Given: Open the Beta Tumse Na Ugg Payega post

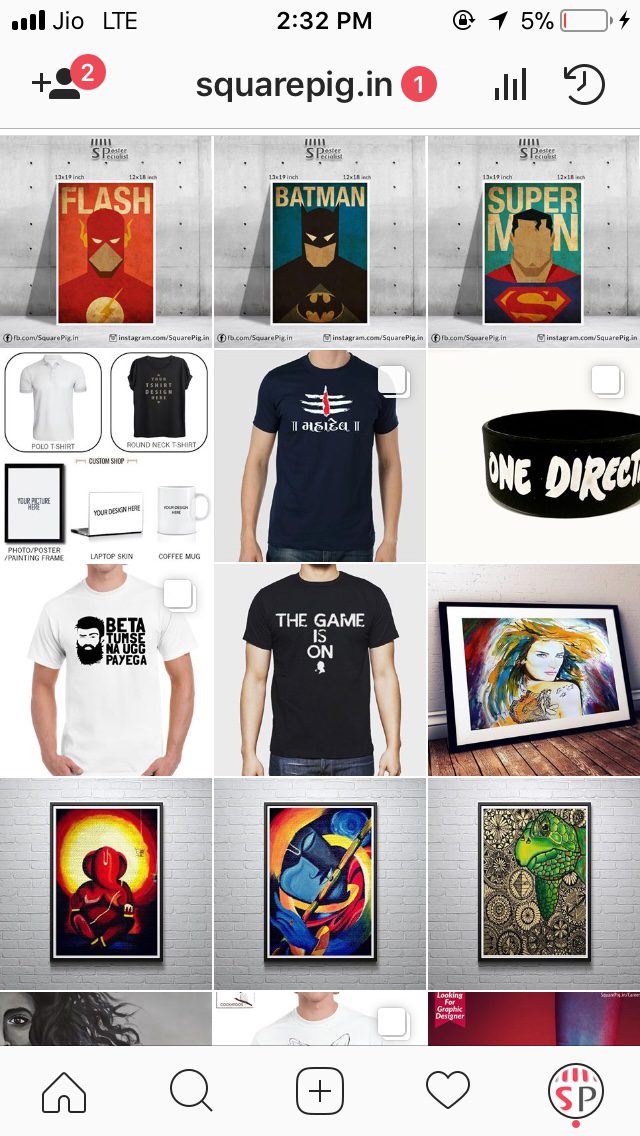Looking at the screenshot, I should 106,670.
